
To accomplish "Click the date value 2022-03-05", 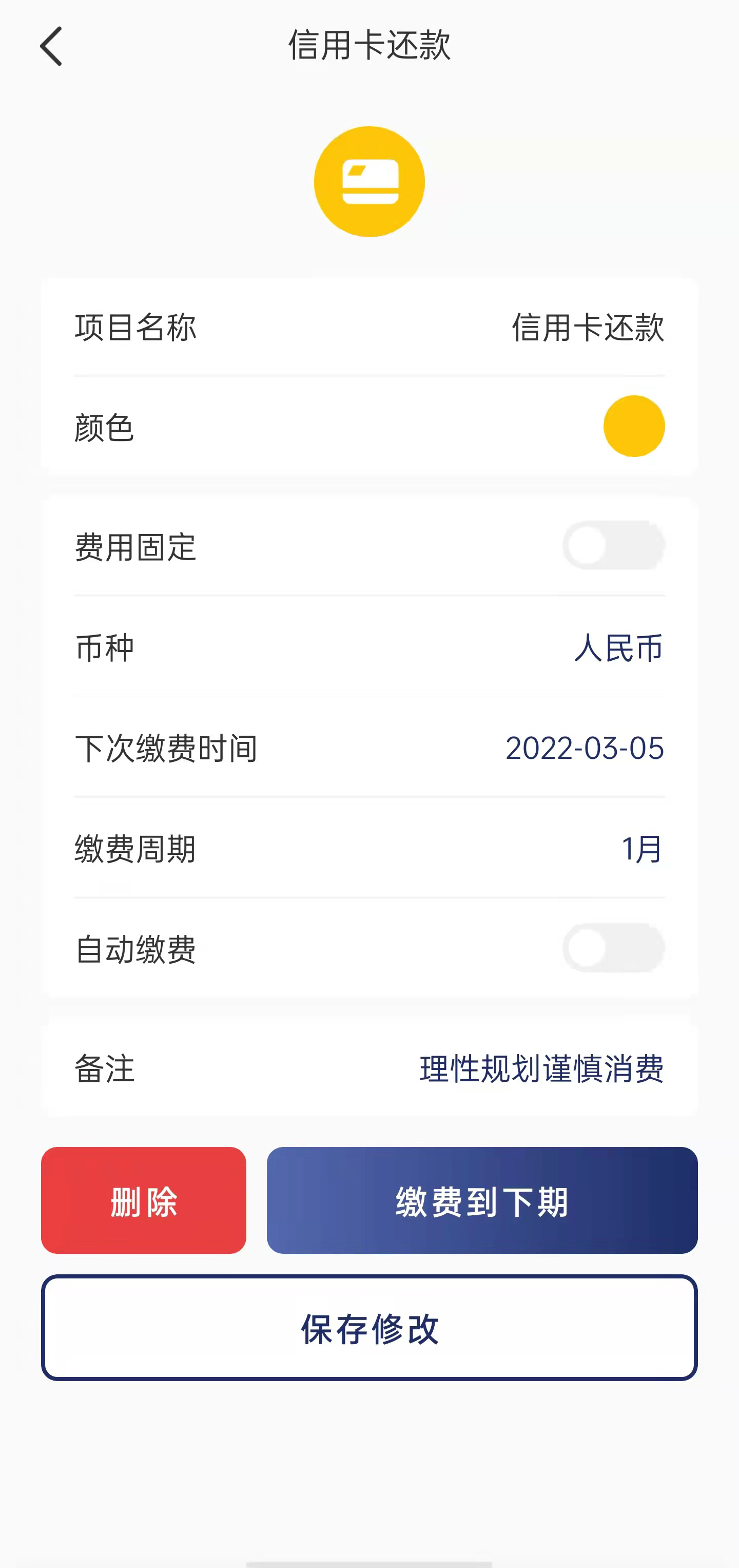I will tap(585, 749).
